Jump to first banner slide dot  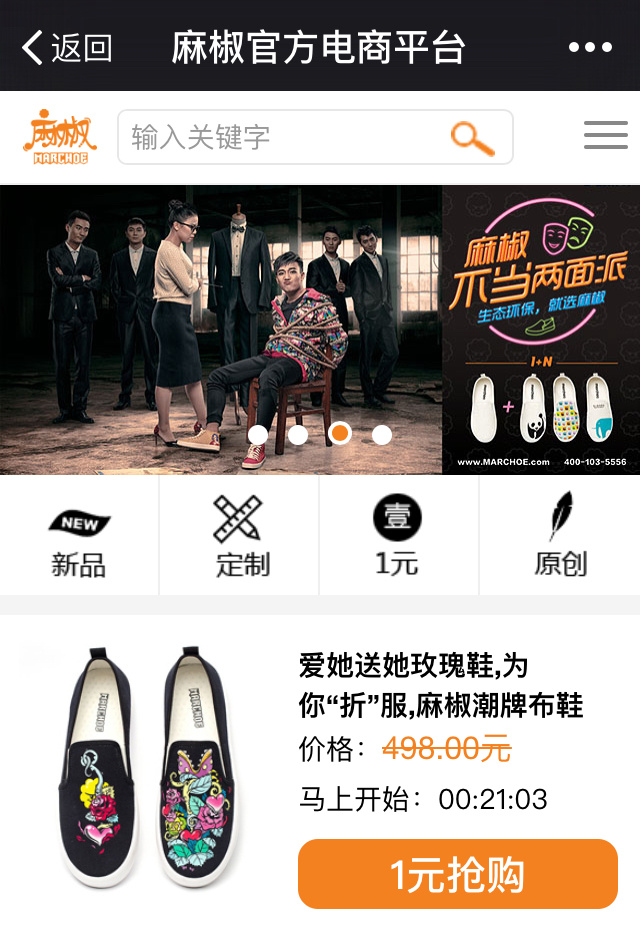pyautogui.click(x=258, y=434)
